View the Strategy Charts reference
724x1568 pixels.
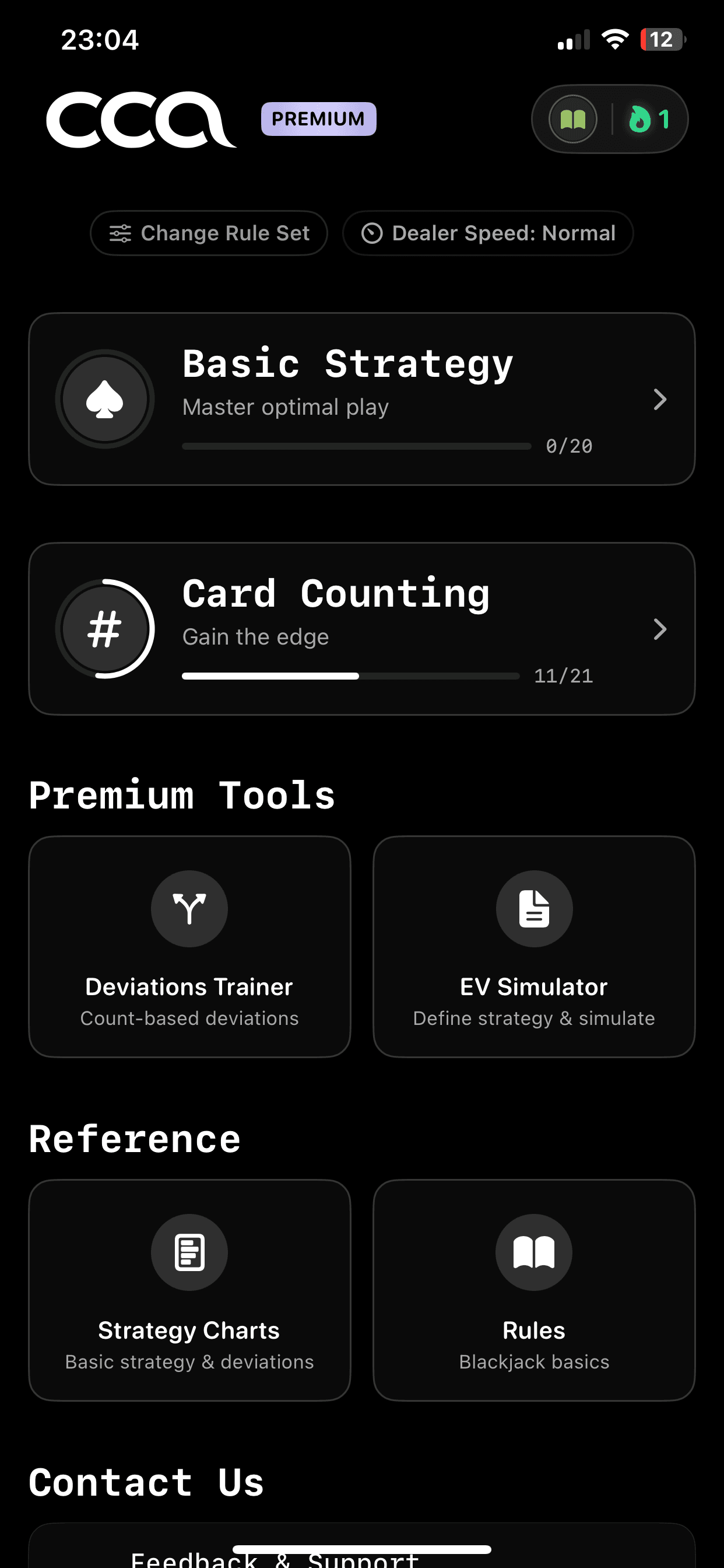189,1290
